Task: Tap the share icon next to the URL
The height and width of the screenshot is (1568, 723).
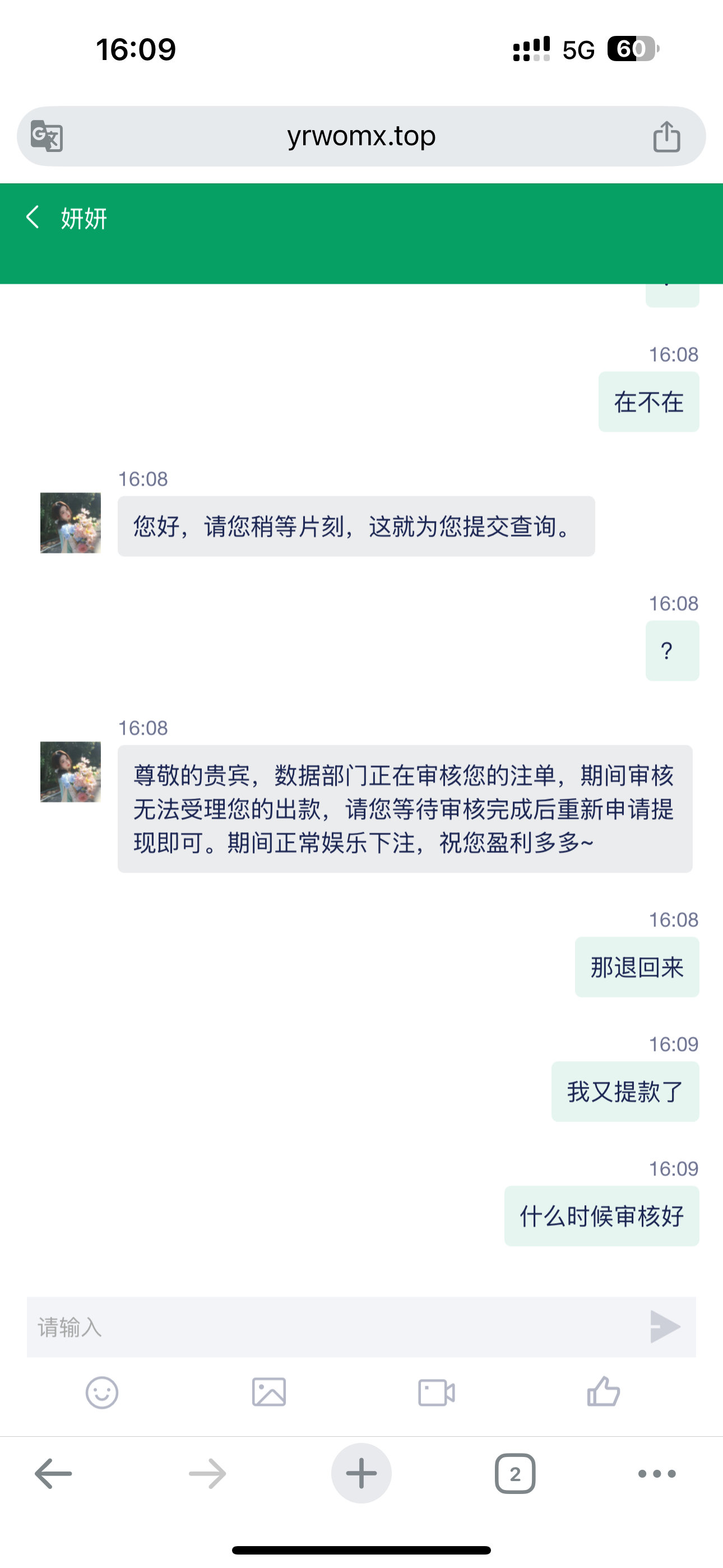Action: (x=668, y=136)
